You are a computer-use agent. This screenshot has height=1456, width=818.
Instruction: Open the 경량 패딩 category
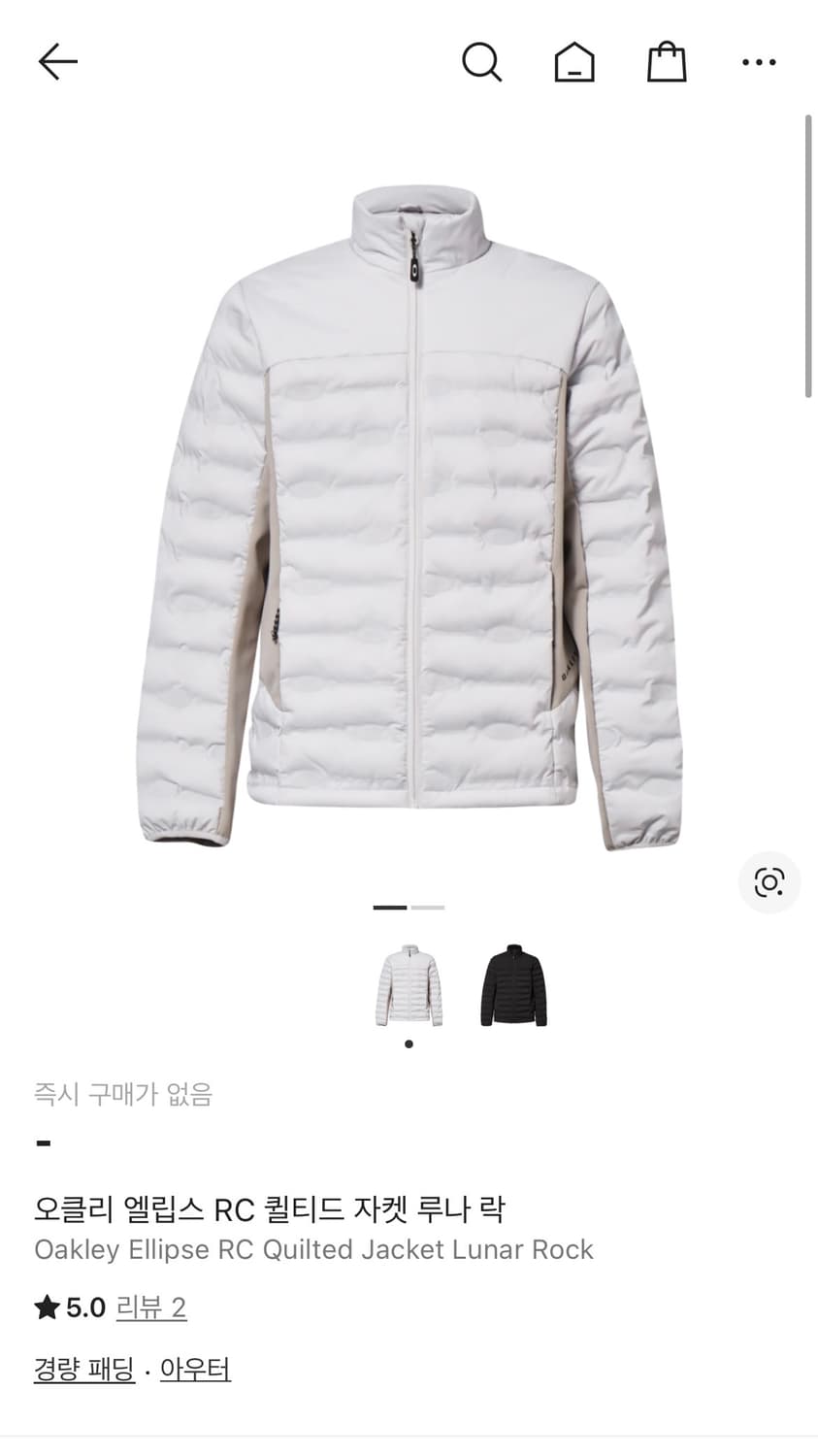pyautogui.click(x=83, y=1370)
